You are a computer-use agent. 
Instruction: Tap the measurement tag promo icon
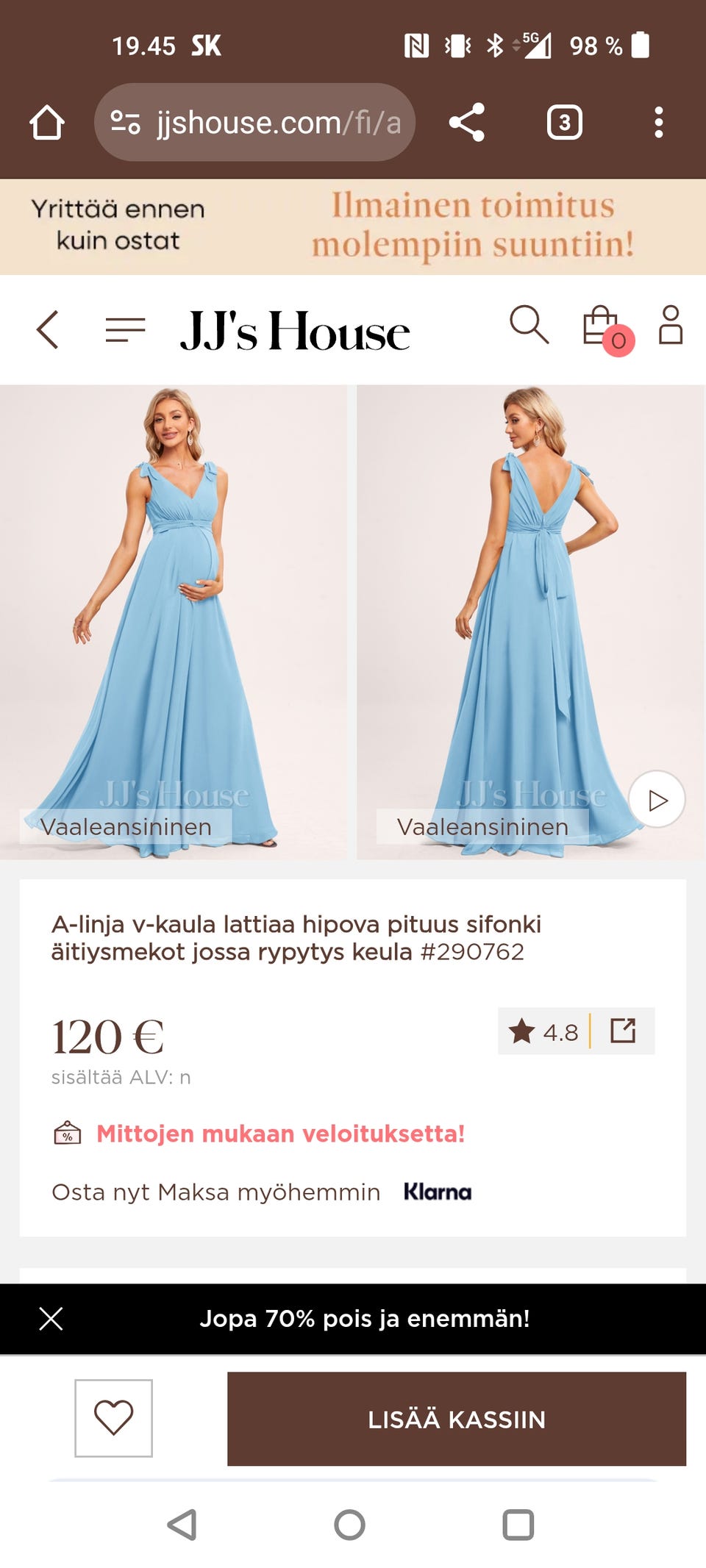pos(68,1133)
